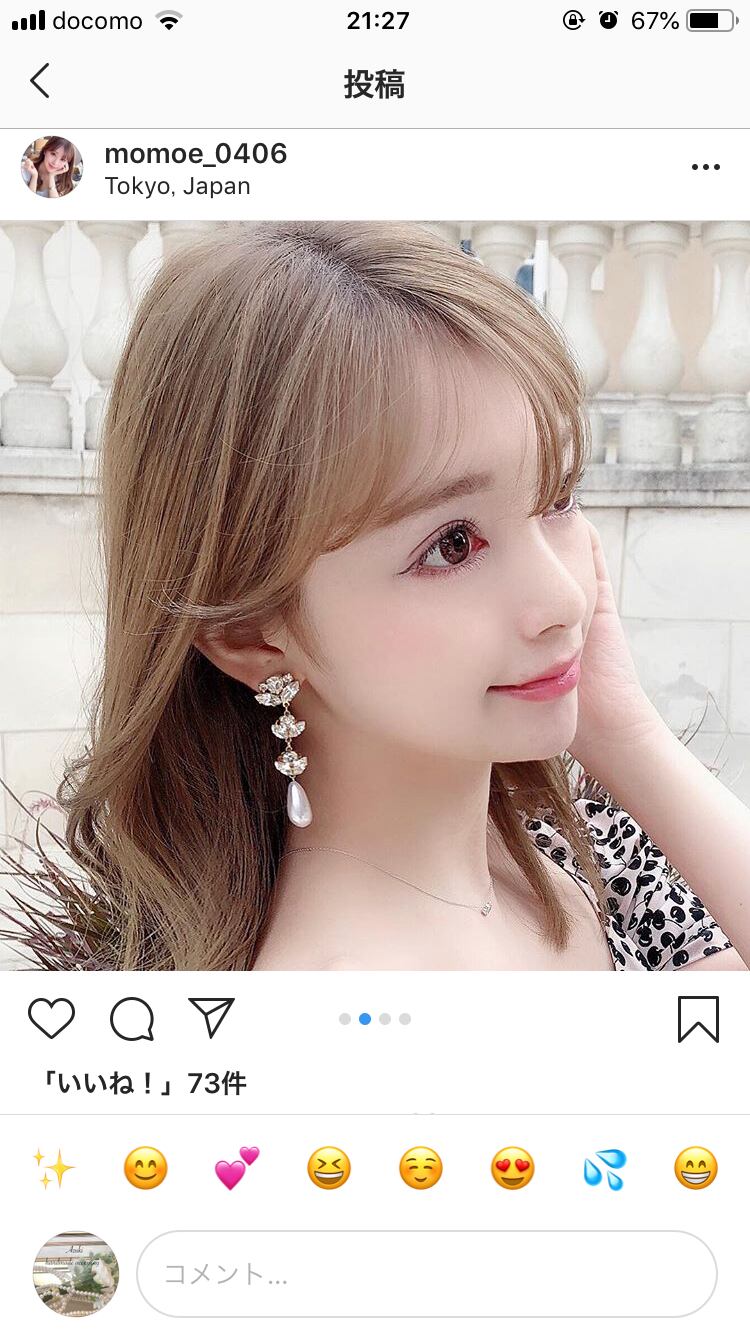750x1334 pixels.
Task: Open comments via the speech bubble icon
Action: 132,1019
